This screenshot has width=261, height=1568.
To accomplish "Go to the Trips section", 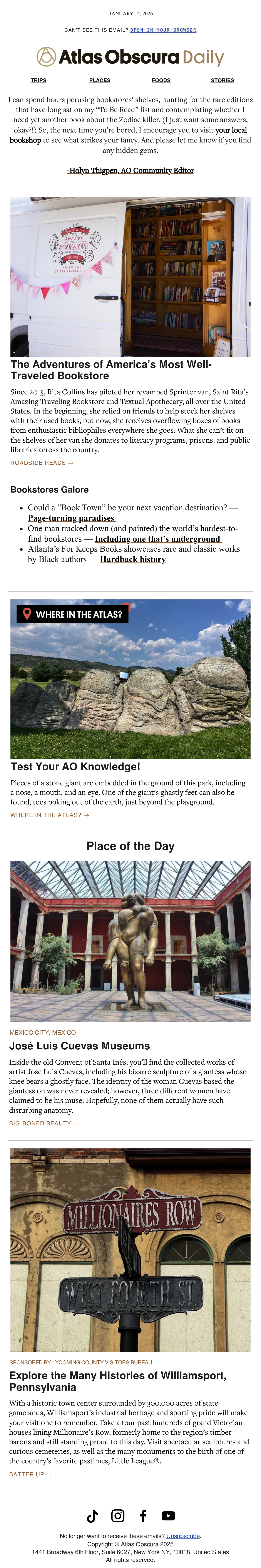I will click(38, 80).
